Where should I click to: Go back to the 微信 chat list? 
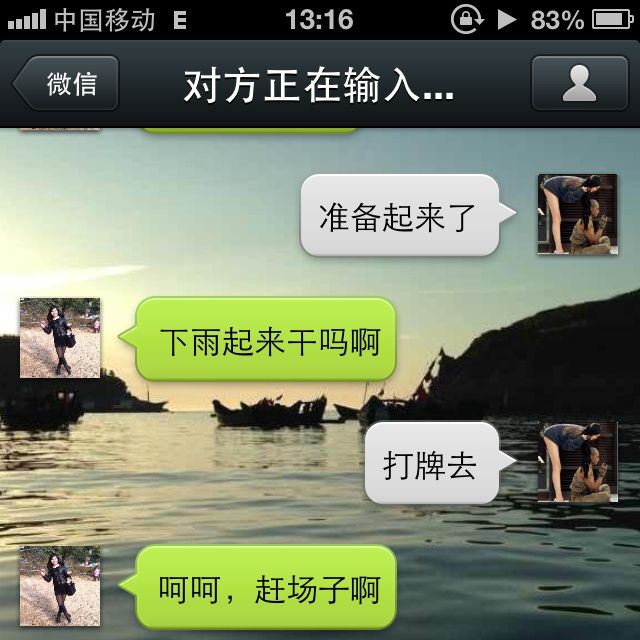[67, 84]
